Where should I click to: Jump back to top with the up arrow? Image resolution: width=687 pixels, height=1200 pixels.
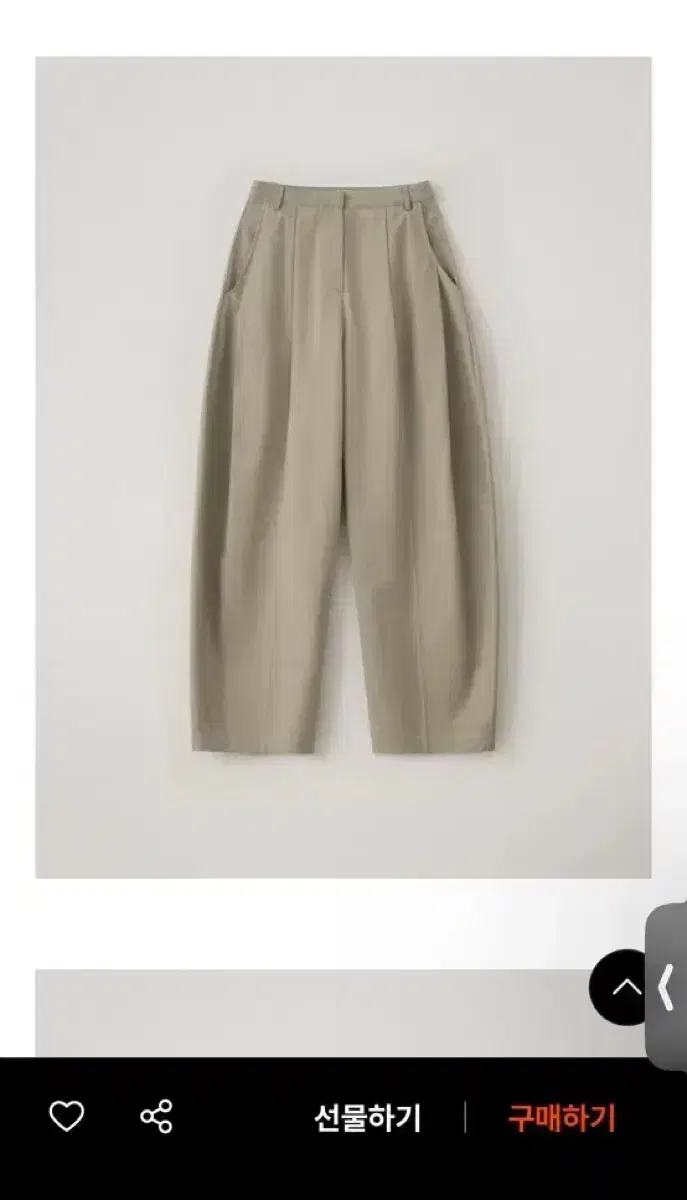click(627, 988)
